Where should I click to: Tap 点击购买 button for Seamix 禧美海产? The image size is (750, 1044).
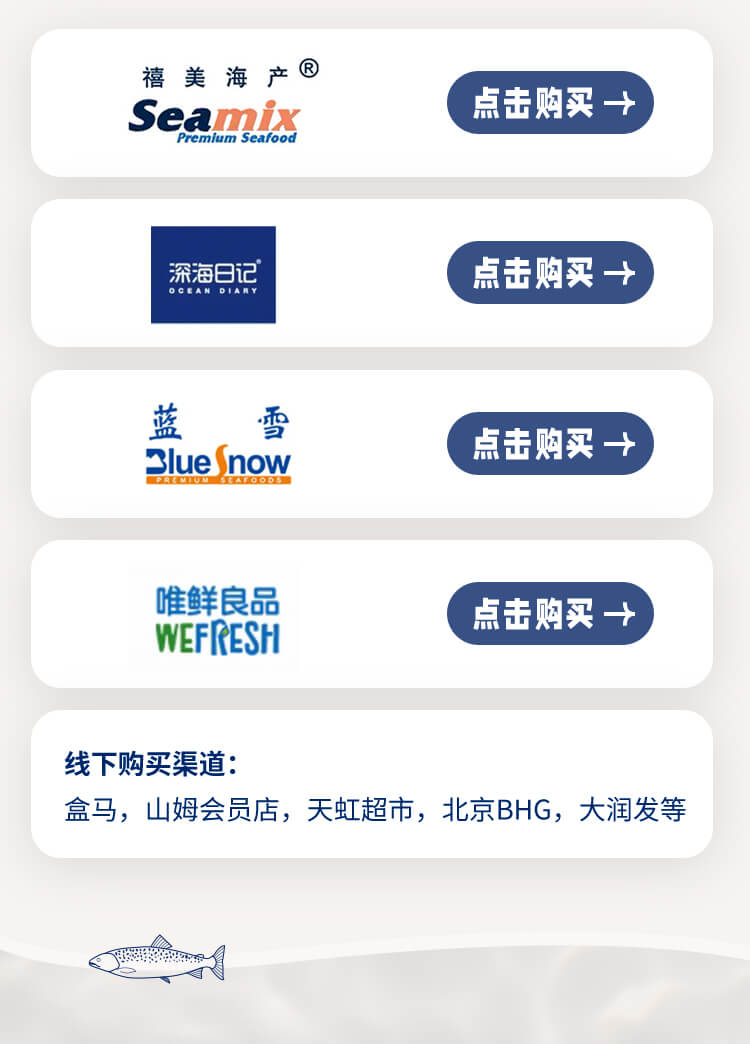[x=550, y=103]
